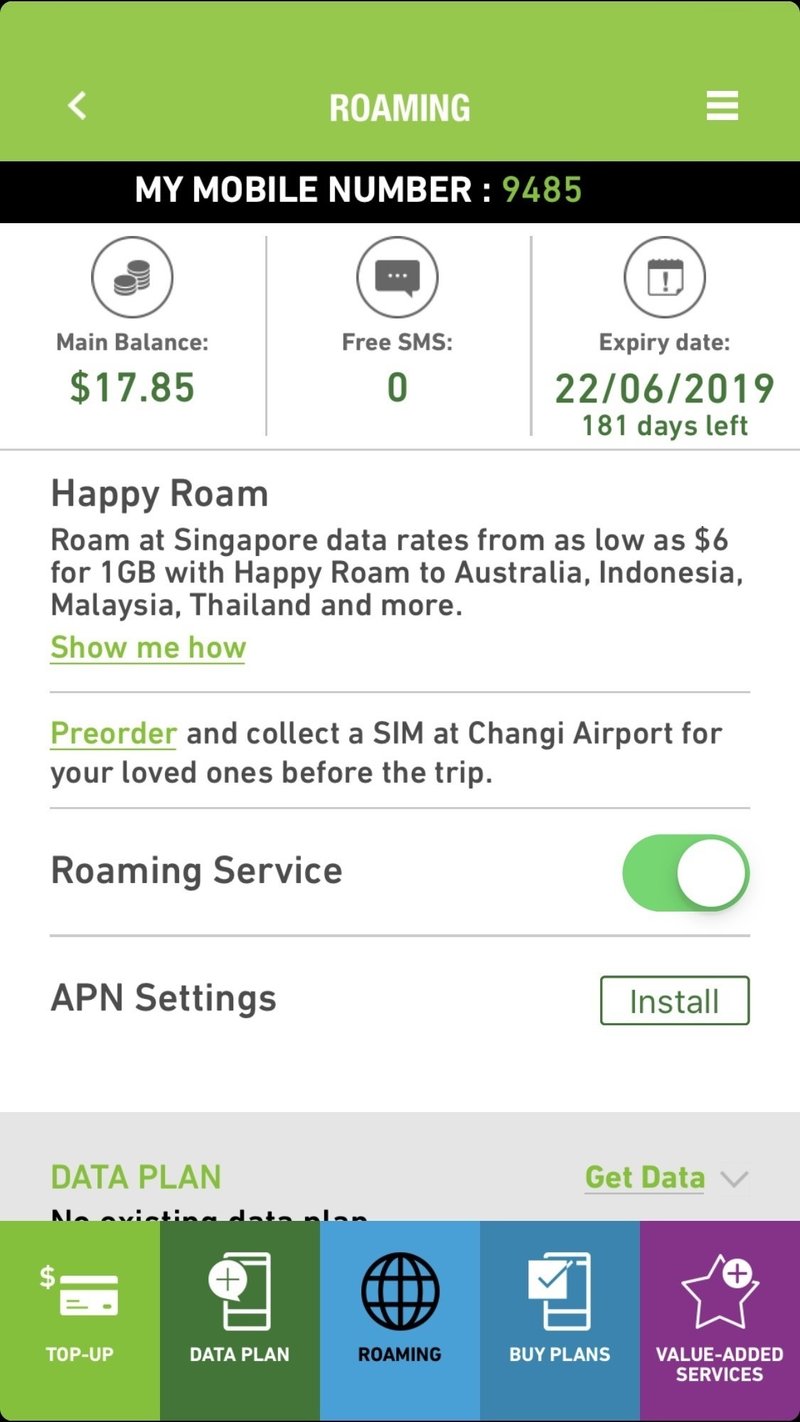Expand the Get Data dropdown

644,1178
